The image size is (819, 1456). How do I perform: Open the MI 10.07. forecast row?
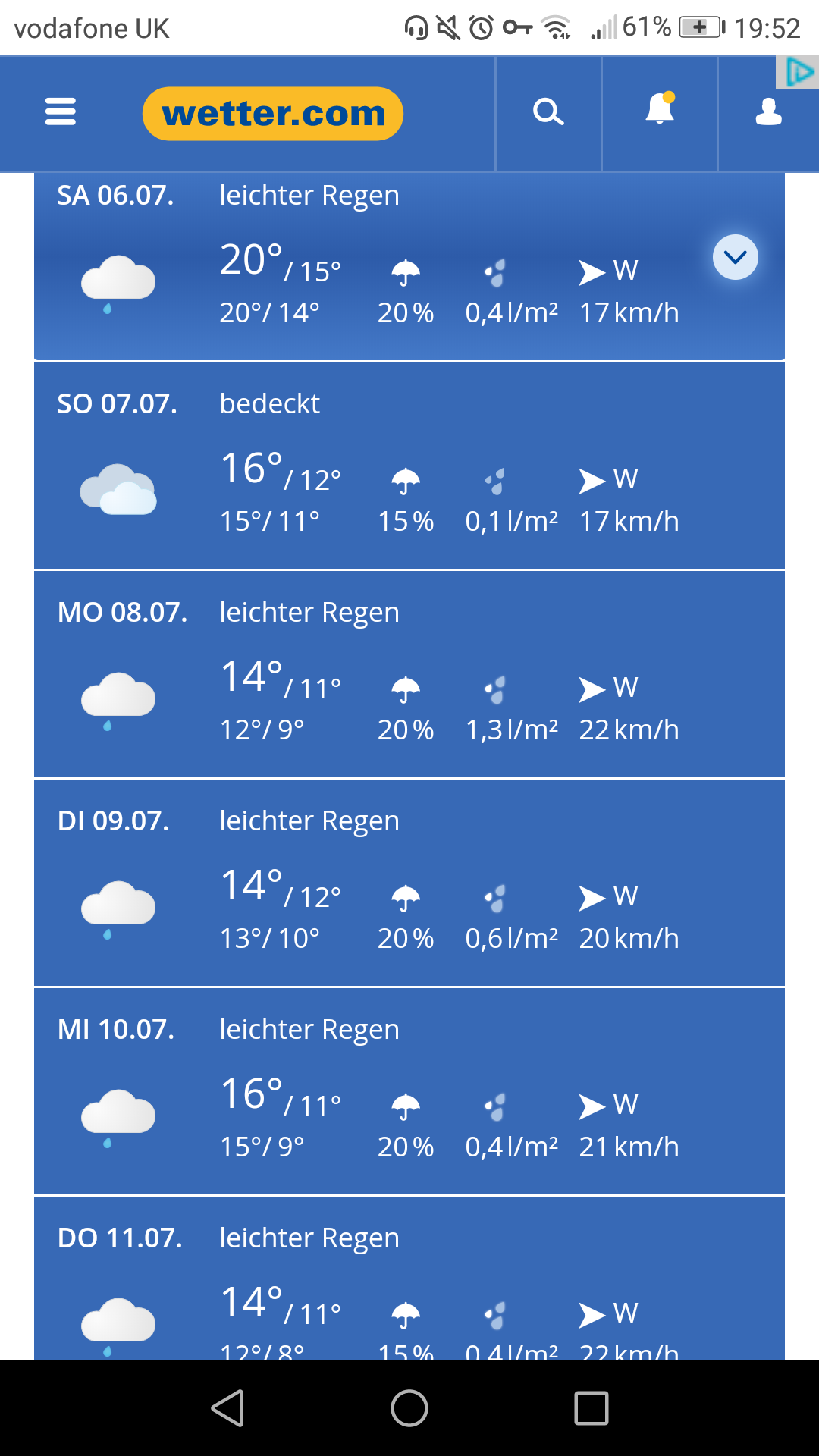tap(409, 1091)
